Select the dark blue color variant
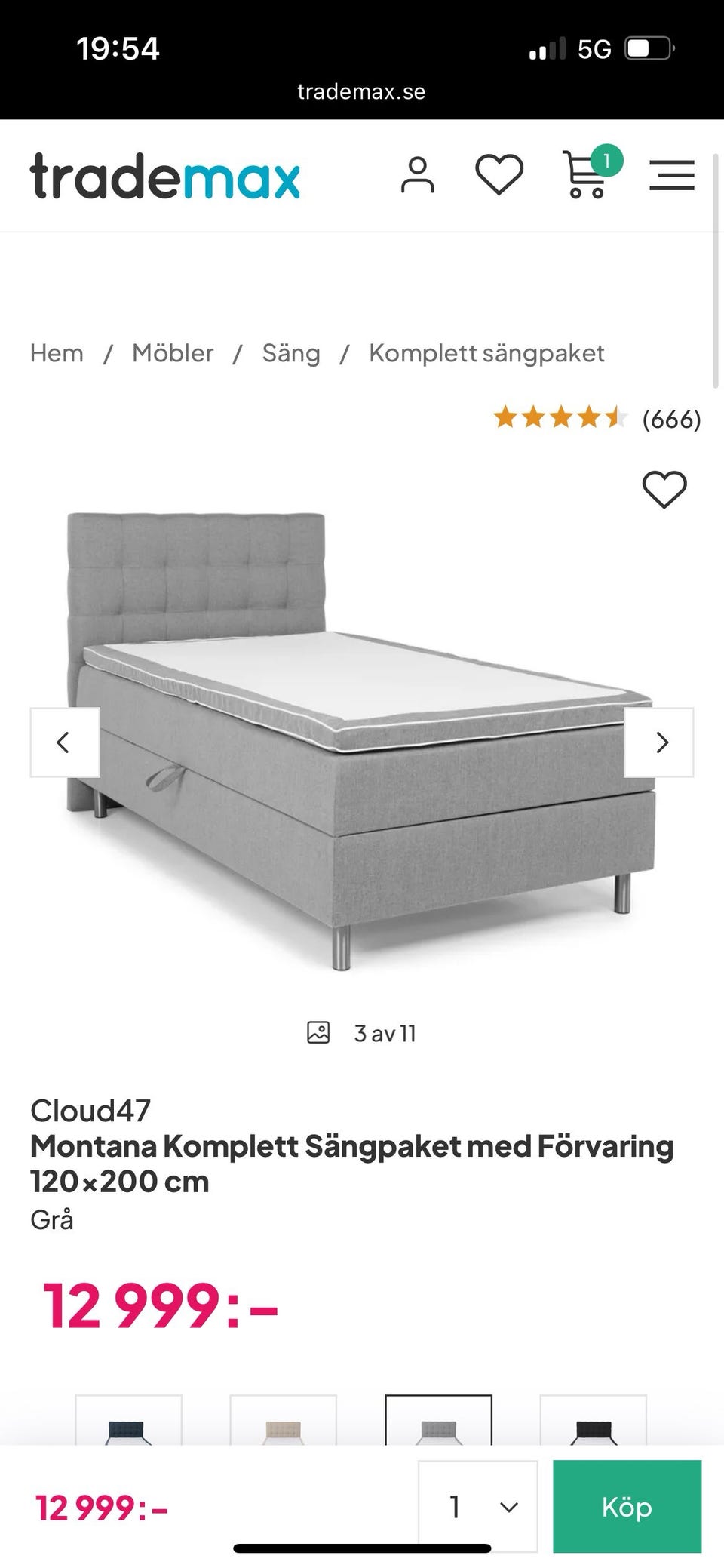This screenshot has height=1568, width=724. [x=129, y=1422]
